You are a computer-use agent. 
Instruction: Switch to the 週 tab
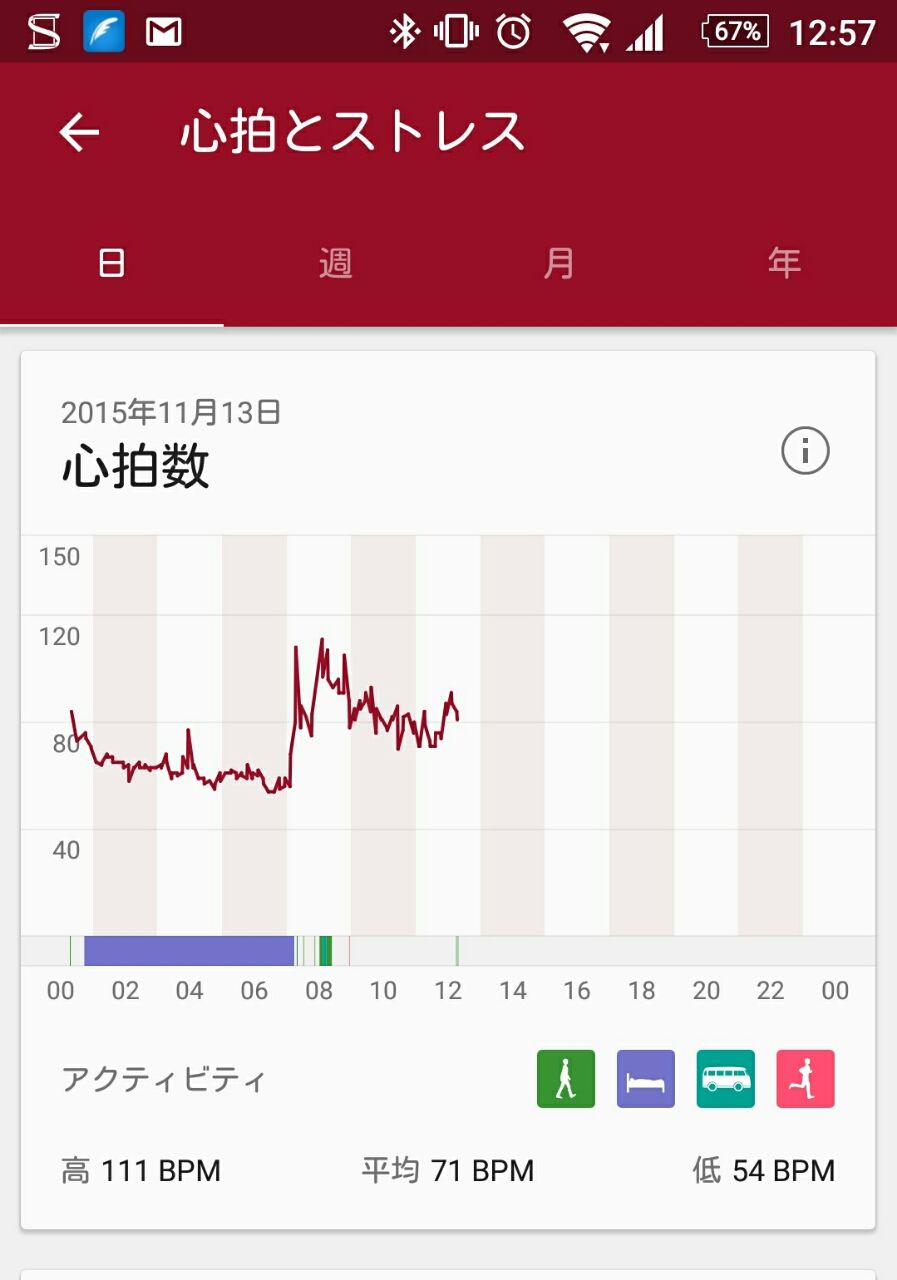click(x=336, y=264)
